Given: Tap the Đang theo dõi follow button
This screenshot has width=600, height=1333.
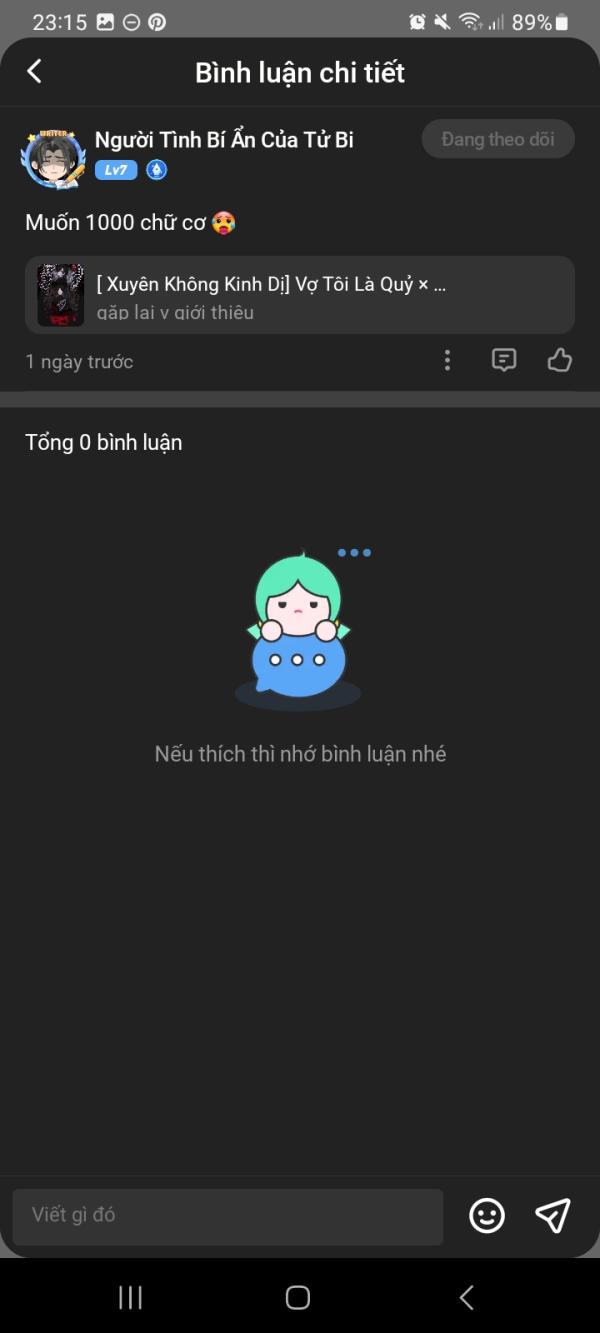Looking at the screenshot, I should [498, 139].
